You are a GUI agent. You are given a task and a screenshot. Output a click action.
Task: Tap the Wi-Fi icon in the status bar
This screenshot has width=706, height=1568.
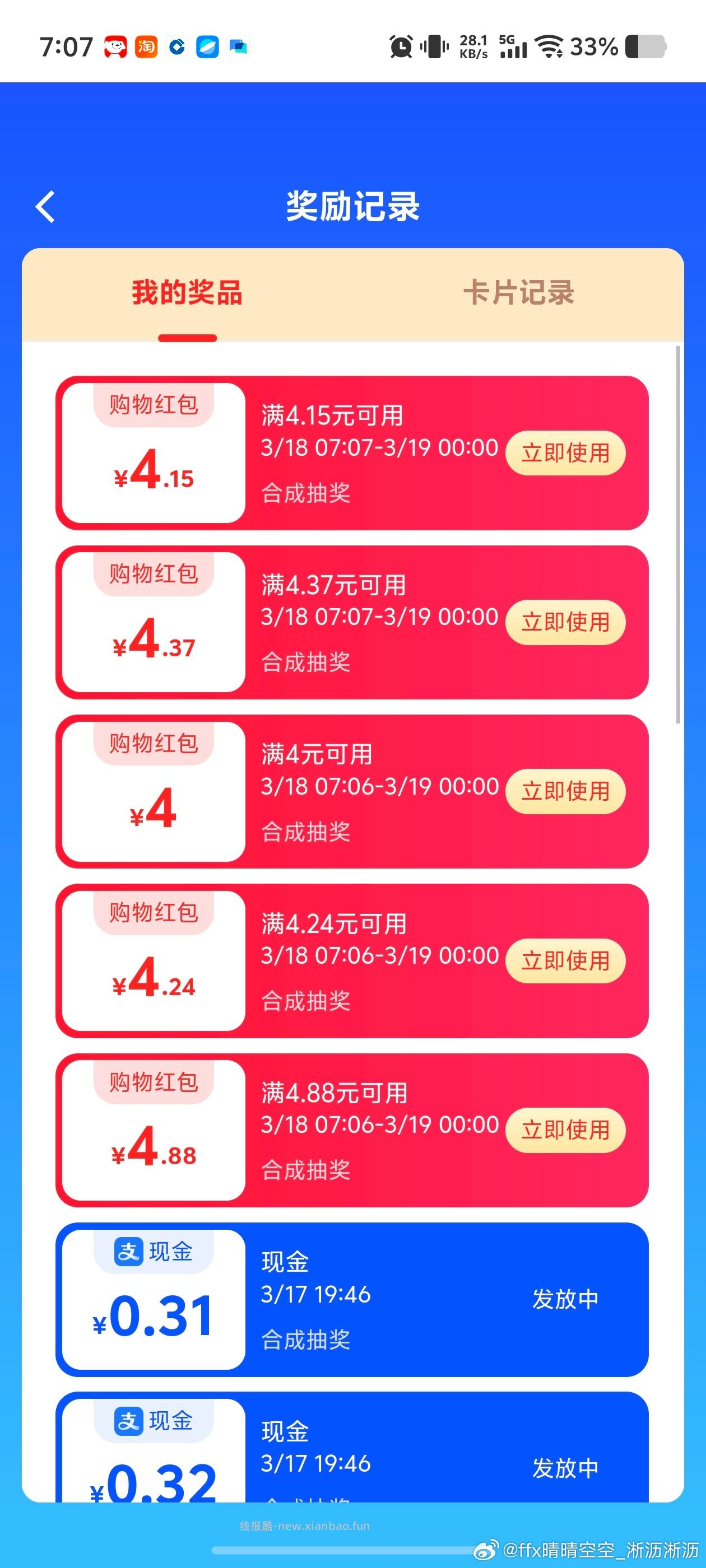pyautogui.click(x=549, y=48)
